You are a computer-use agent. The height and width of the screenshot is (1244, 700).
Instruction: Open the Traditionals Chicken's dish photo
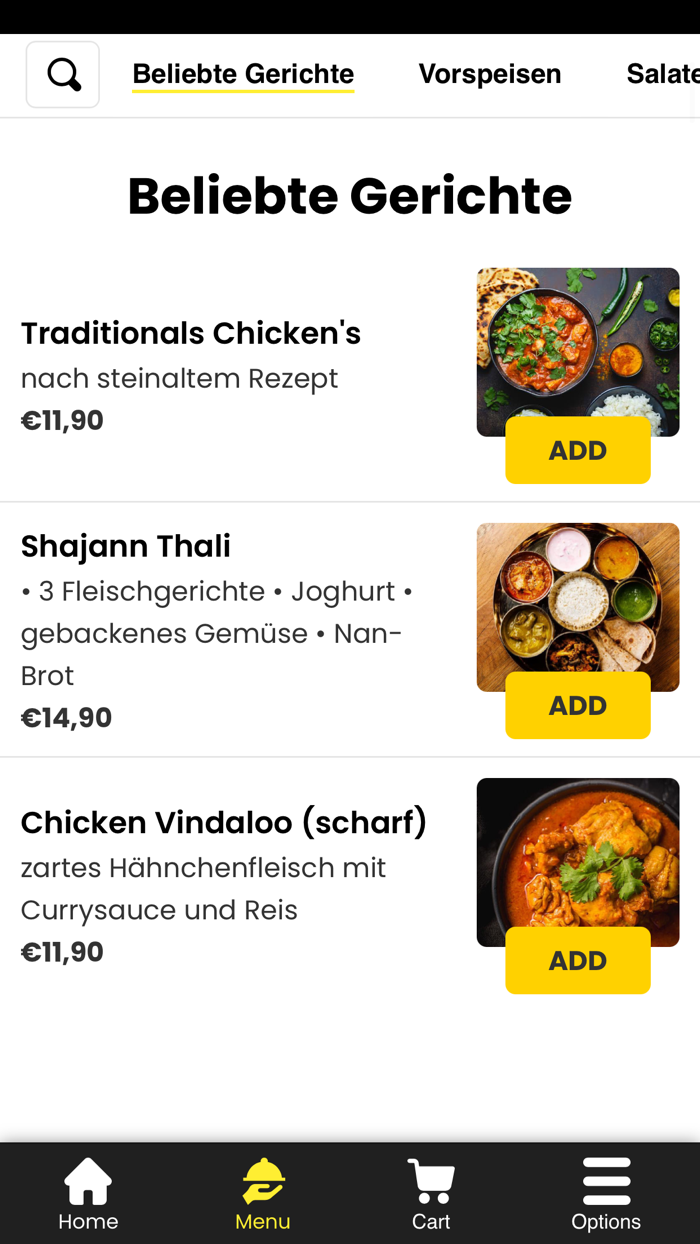click(577, 342)
